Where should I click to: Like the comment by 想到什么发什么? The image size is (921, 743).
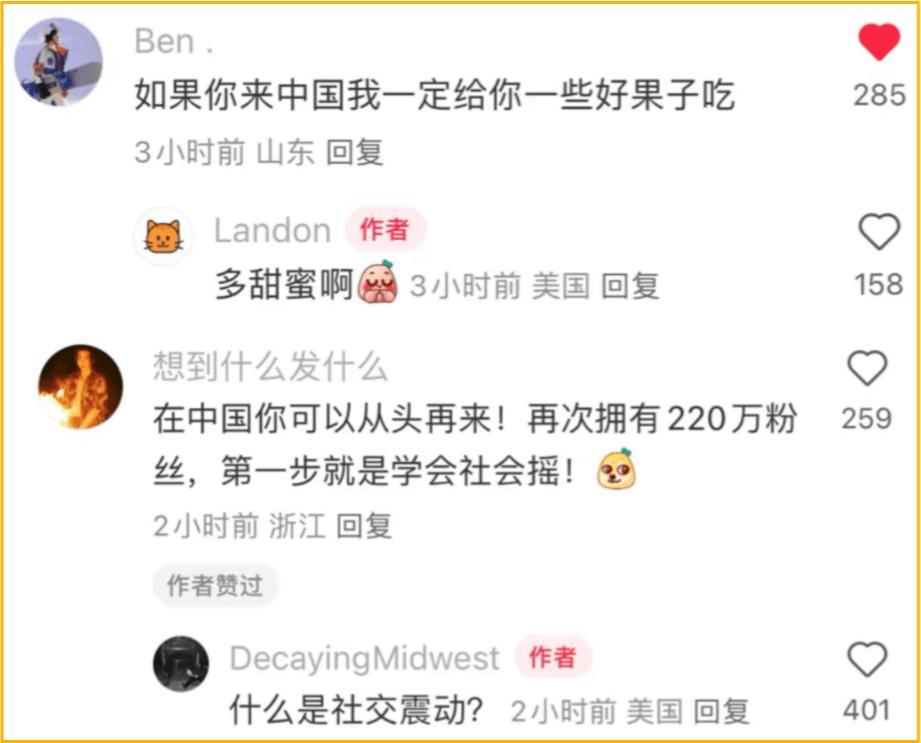(866, 369)
